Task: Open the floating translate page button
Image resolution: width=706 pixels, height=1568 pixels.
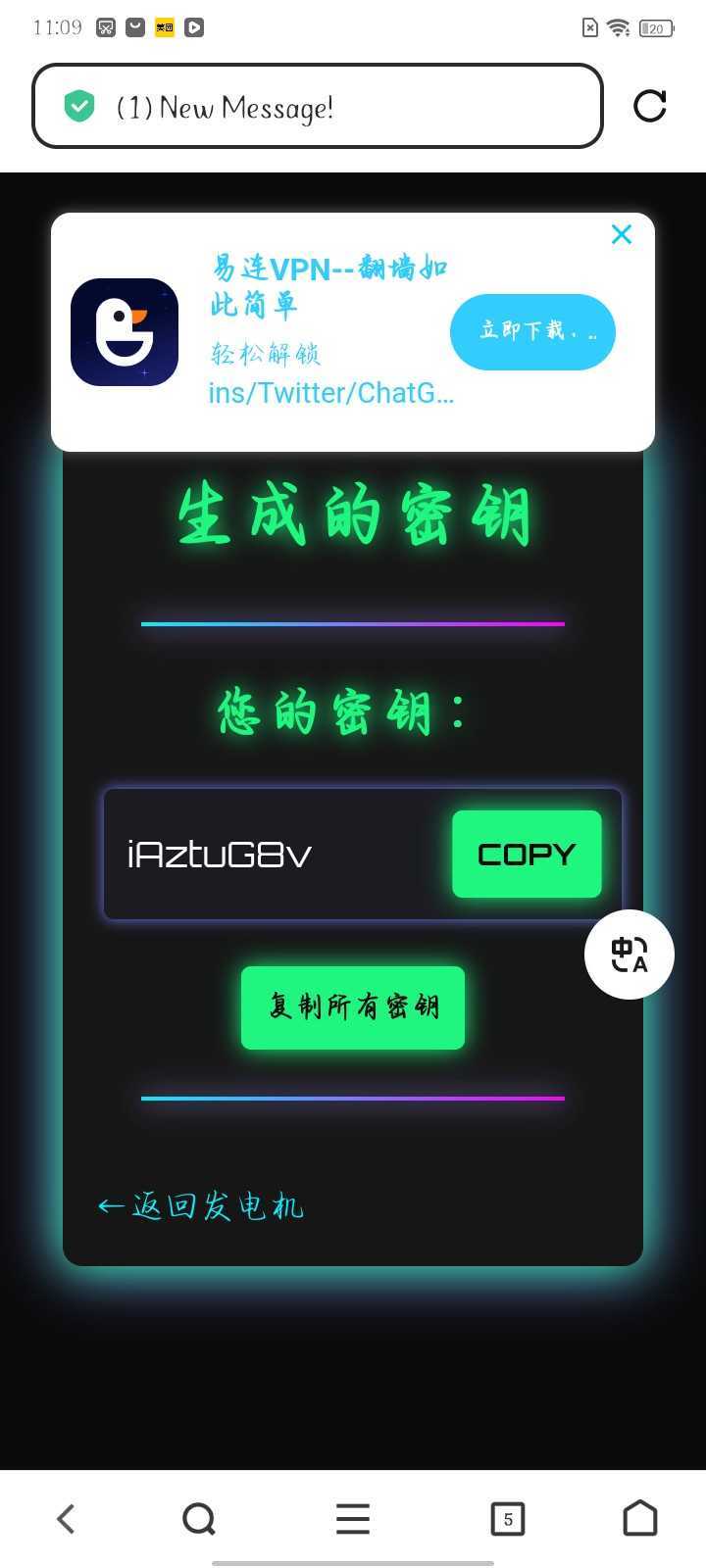Action: pyautogui.click(x=630, y=955)
